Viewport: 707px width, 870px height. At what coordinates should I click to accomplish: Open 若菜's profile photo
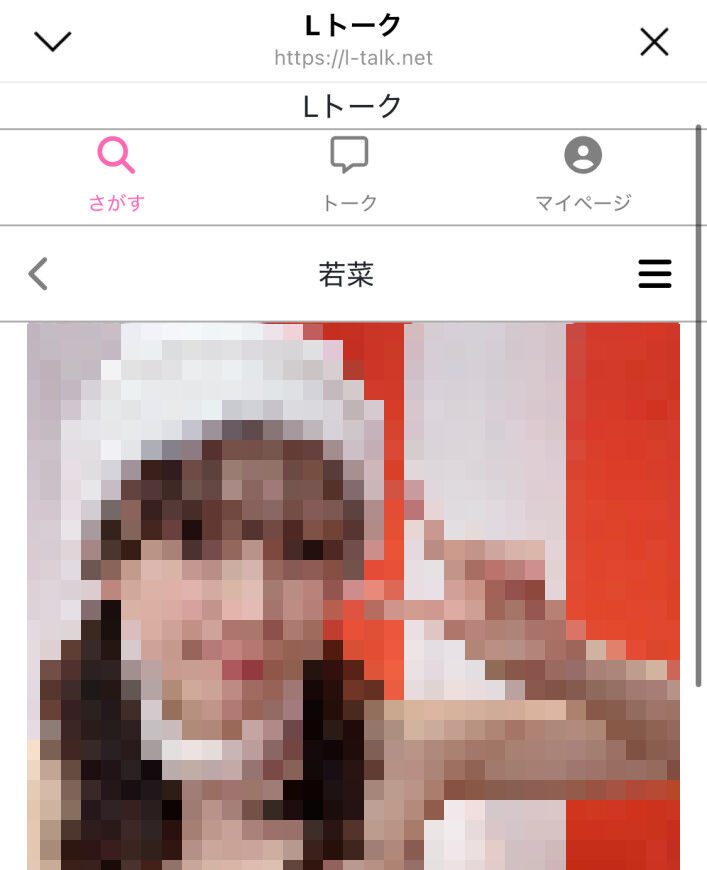click(x=353, y=595)
